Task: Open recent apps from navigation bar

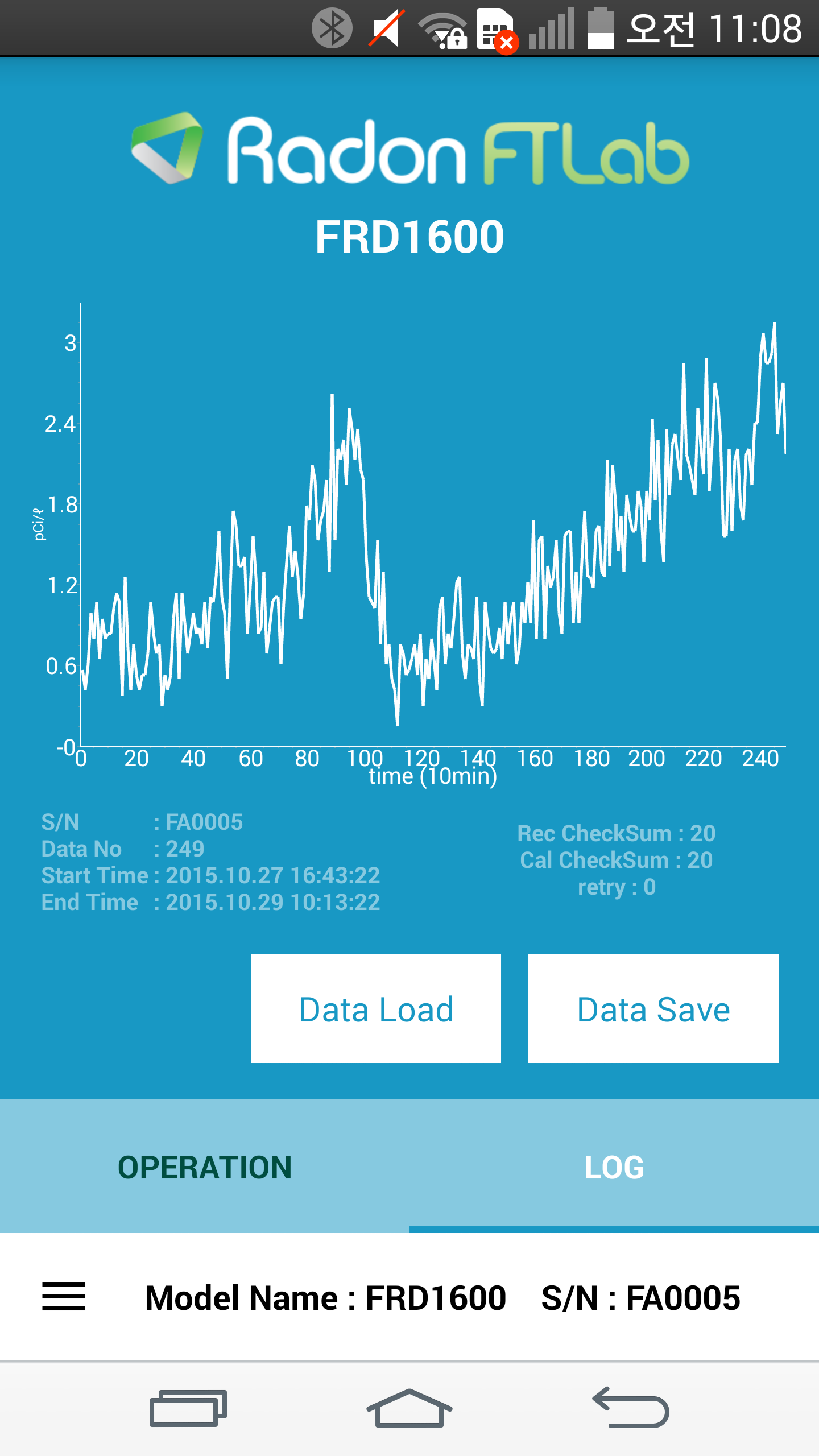Action: [x=188, y=1408]
